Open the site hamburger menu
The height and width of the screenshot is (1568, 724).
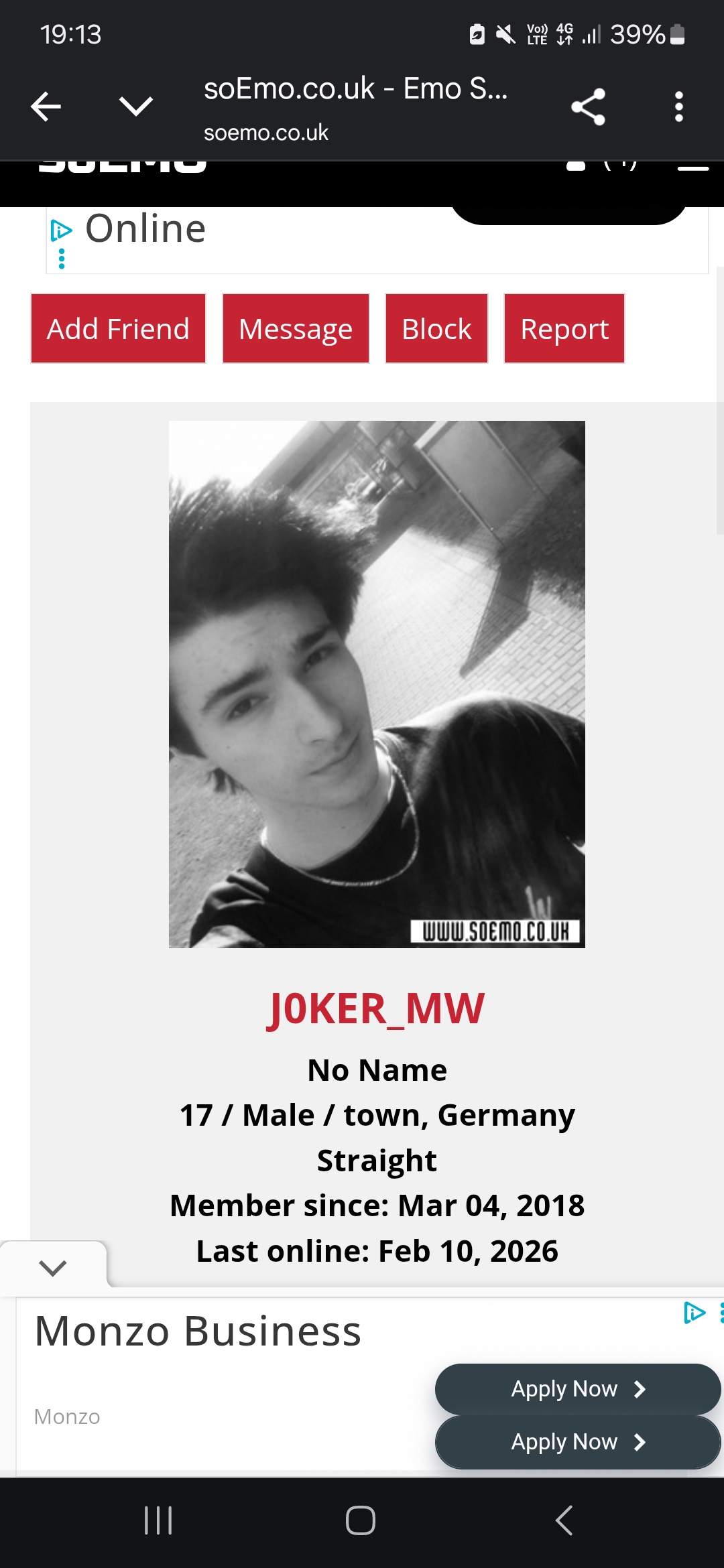click(x=692, y=167)
